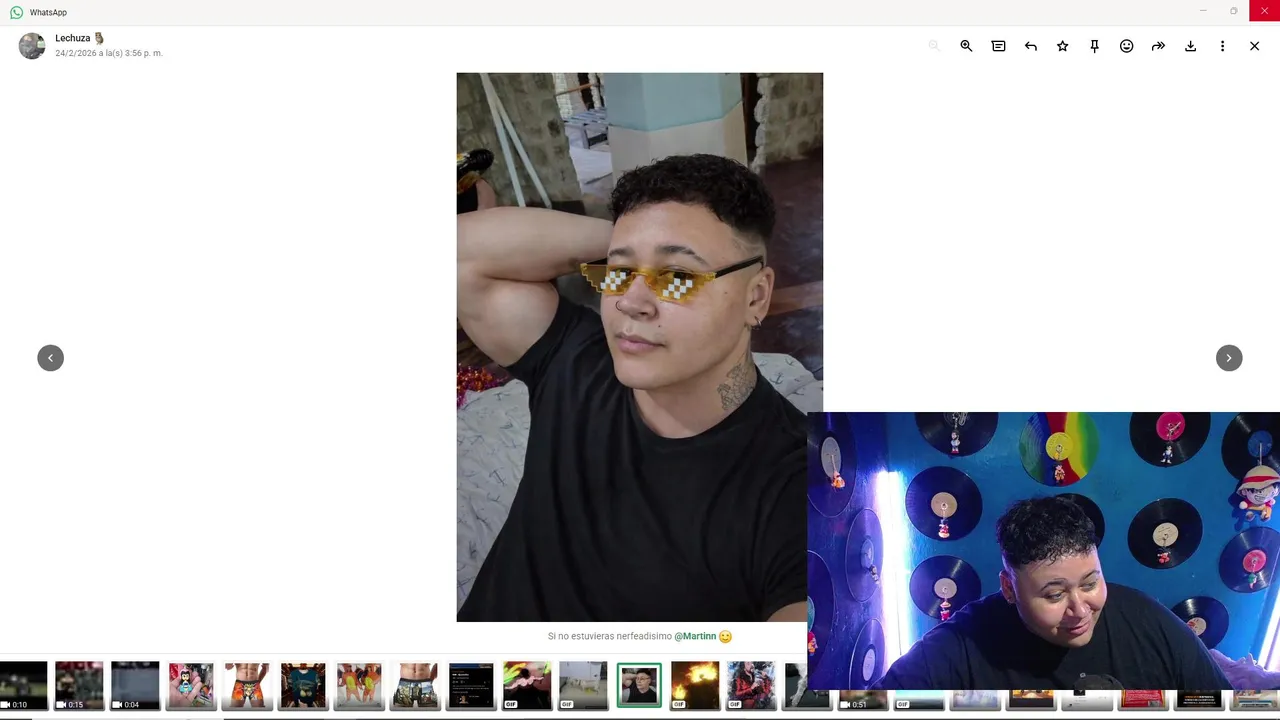Go to the next media item
The image size is (1280, 720).
tap(1228, 358)
